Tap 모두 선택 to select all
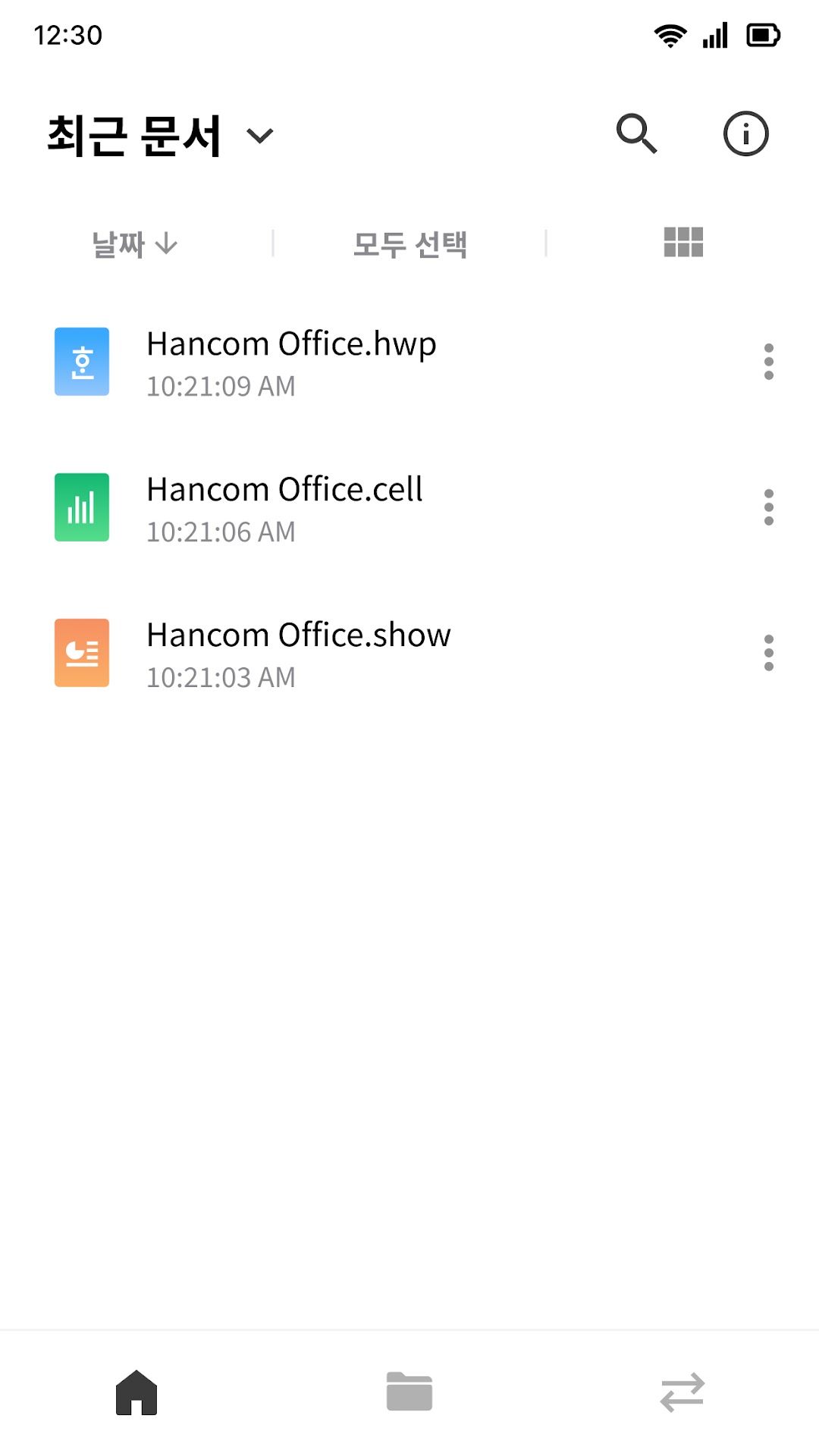Image resolution: width=819 pixels, height=1456 pixels. click(409, 244)
